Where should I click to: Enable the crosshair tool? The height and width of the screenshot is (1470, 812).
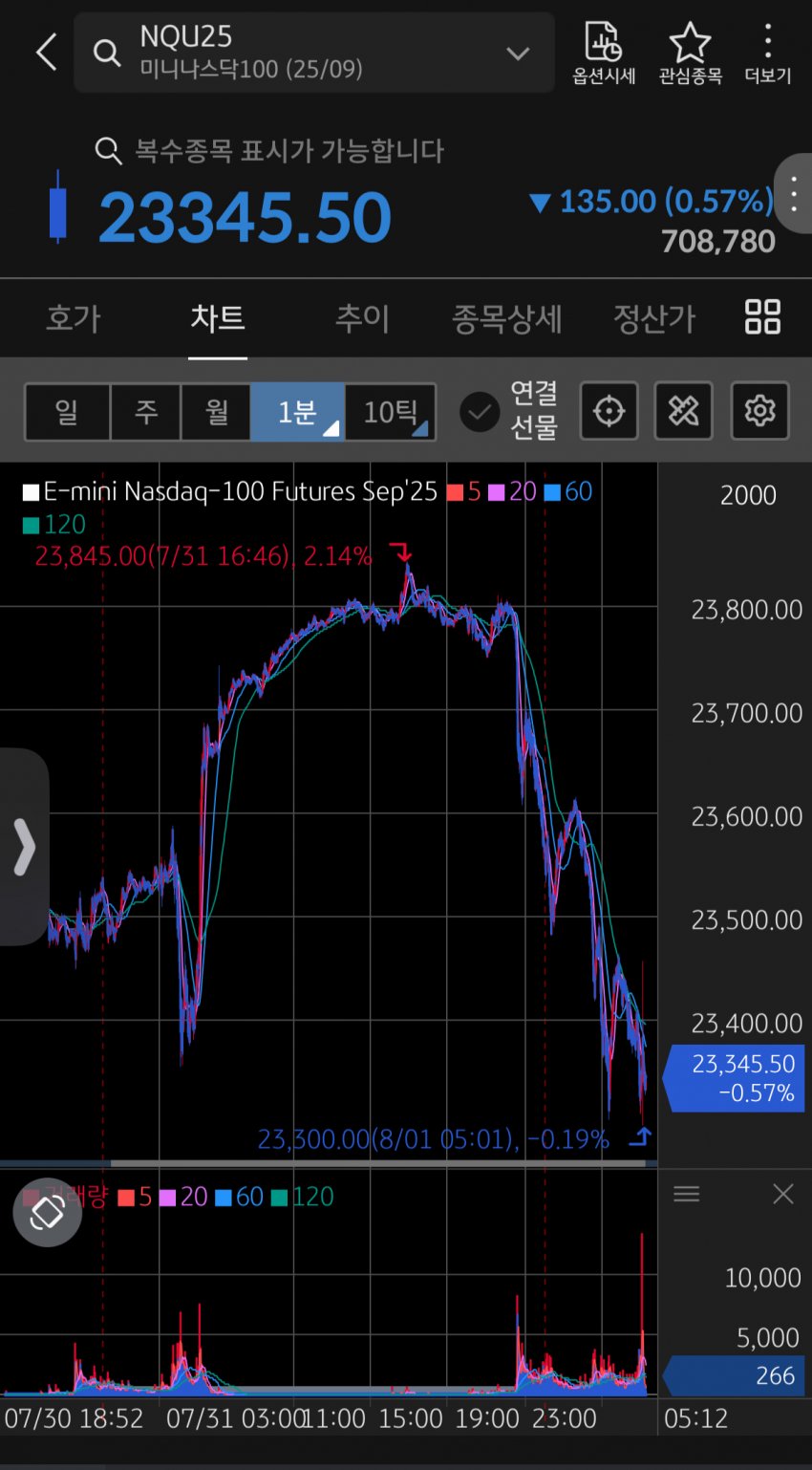pos(609,412)
